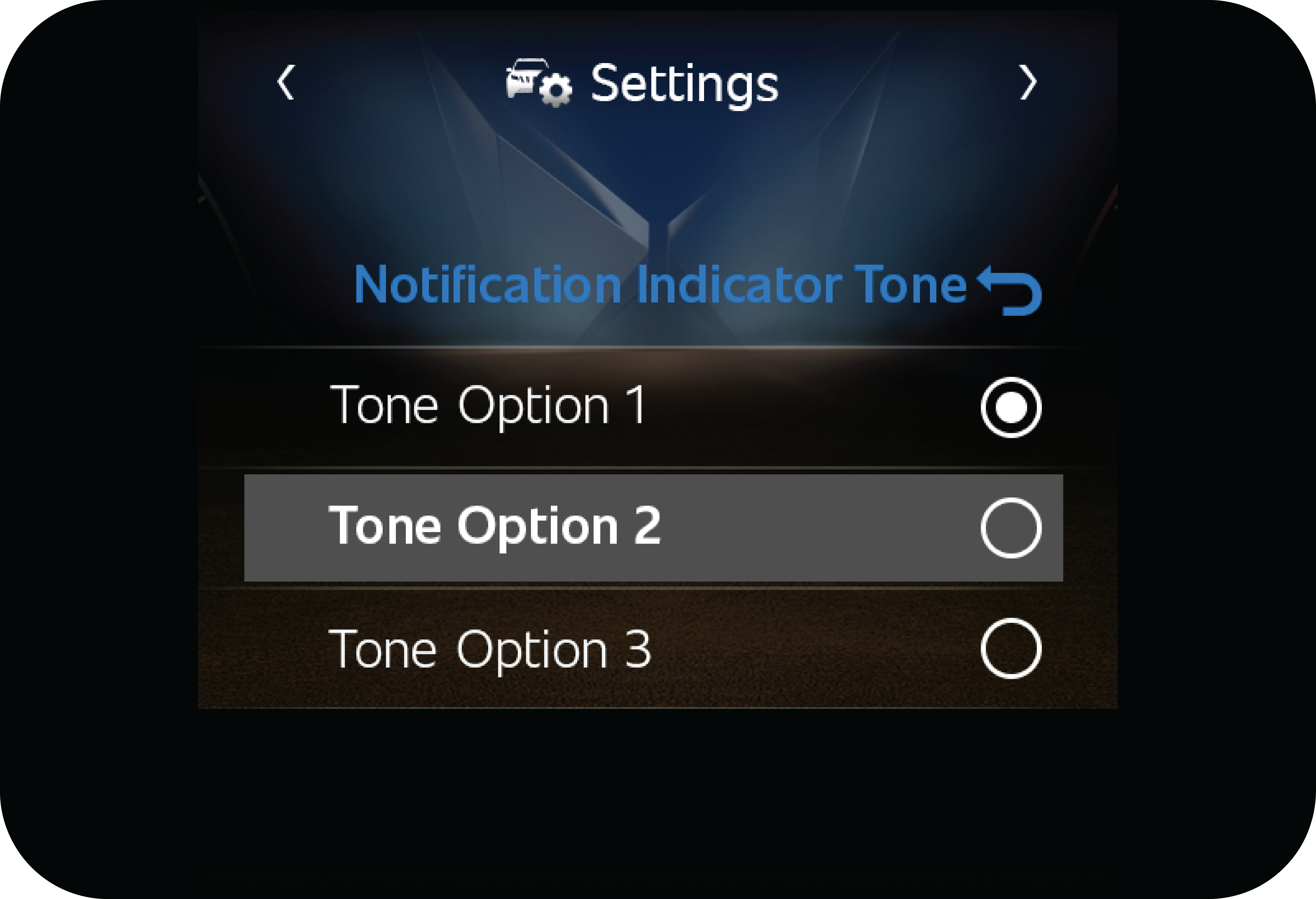1316x899 pixels.
Task: Pick Tone Option 3
Action: (1010, 649)
